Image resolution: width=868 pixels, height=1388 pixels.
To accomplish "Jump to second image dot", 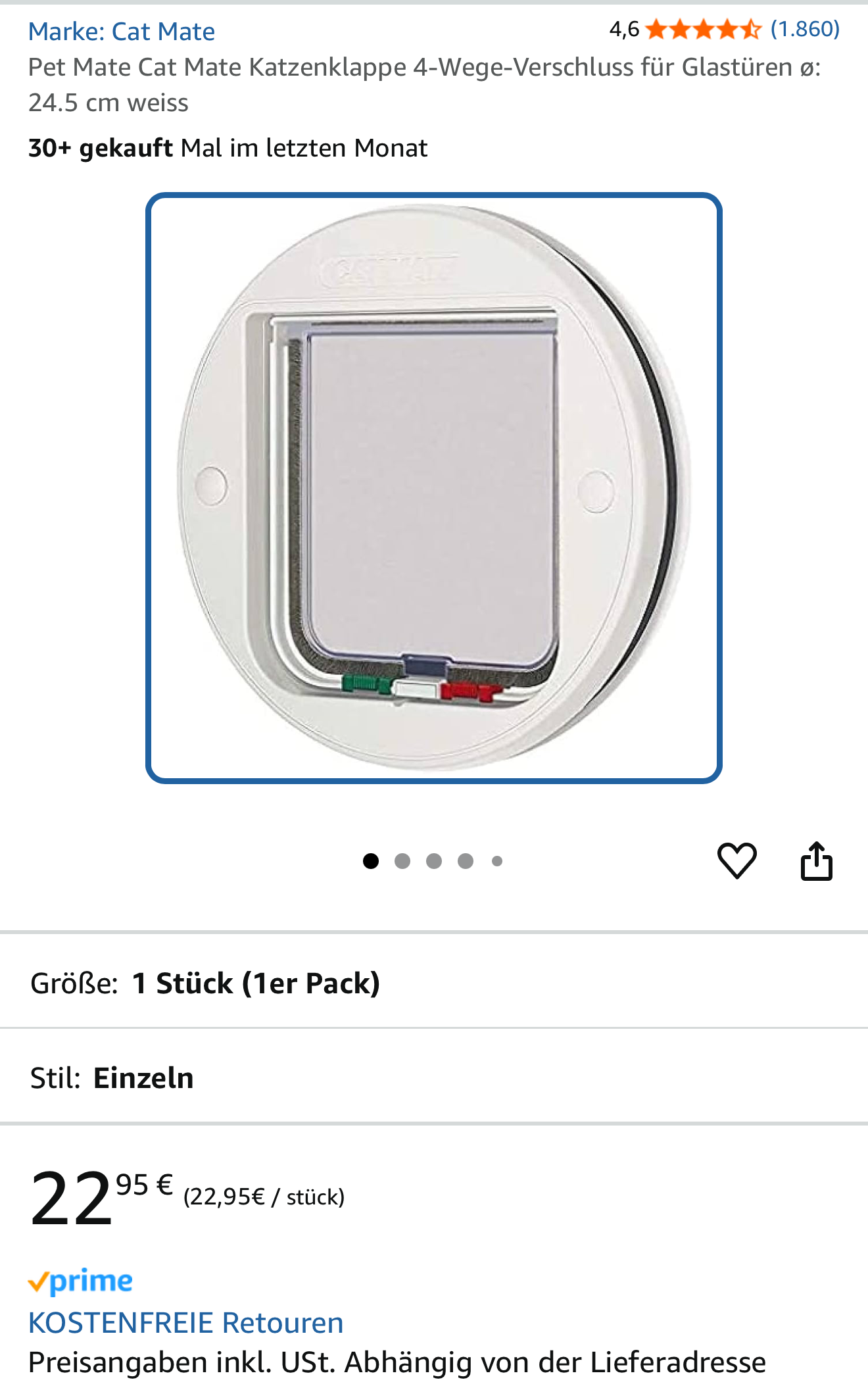I will pyautogui.click(x=402, y=861).
